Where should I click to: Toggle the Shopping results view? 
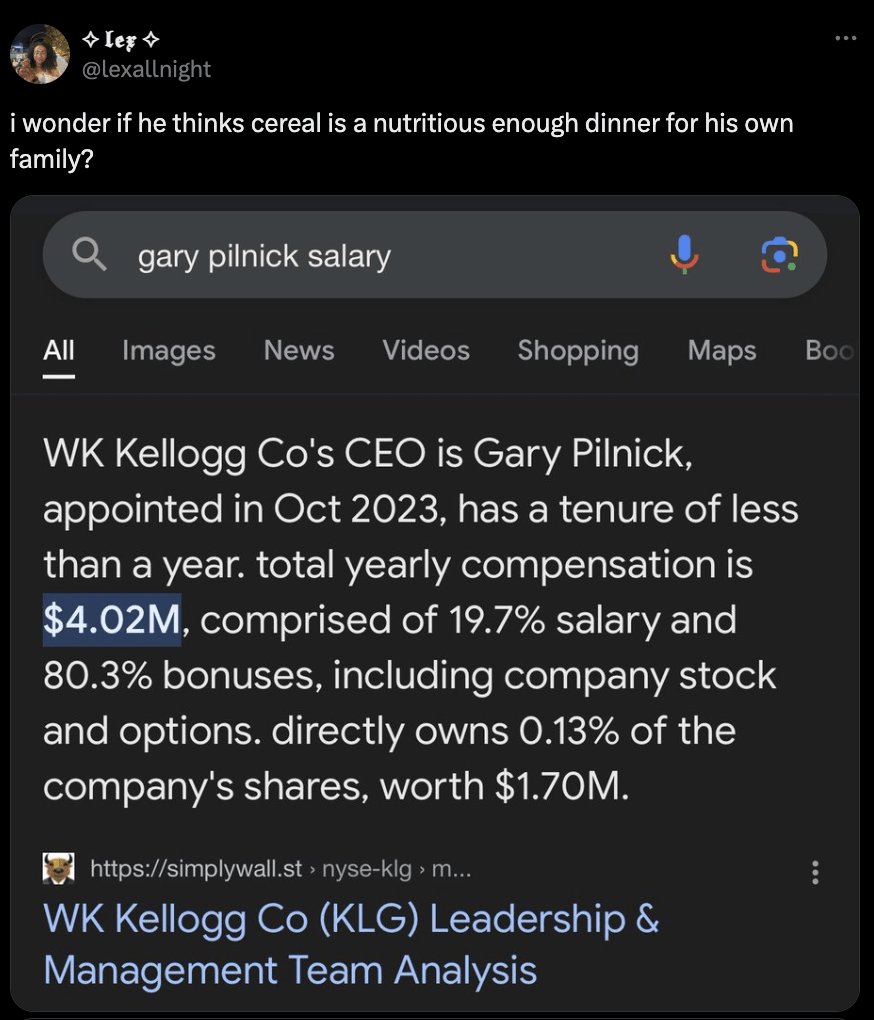pyautogui.click(x=577, y=351)
